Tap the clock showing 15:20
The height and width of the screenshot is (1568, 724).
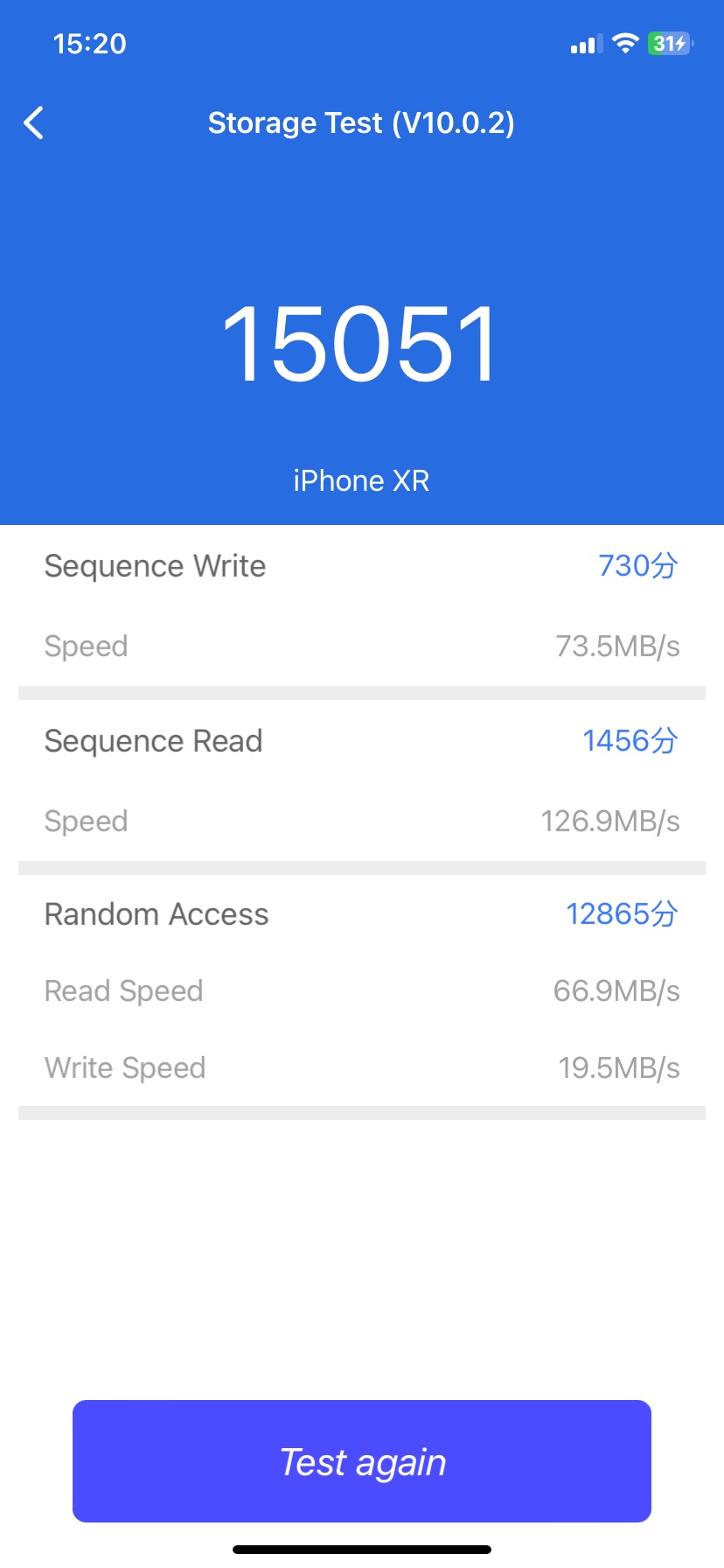90,43
